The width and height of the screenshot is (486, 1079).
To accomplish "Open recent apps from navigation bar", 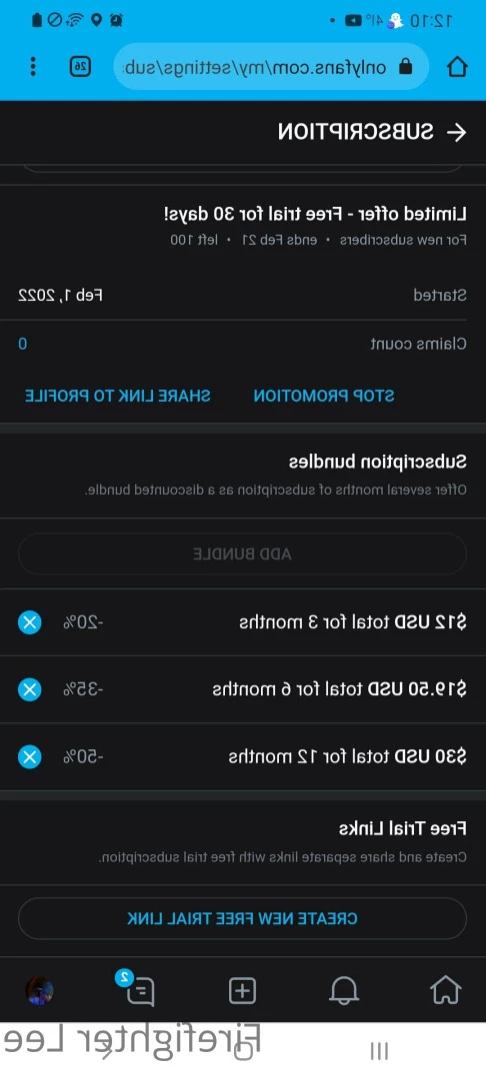I will pos(379,1051).
